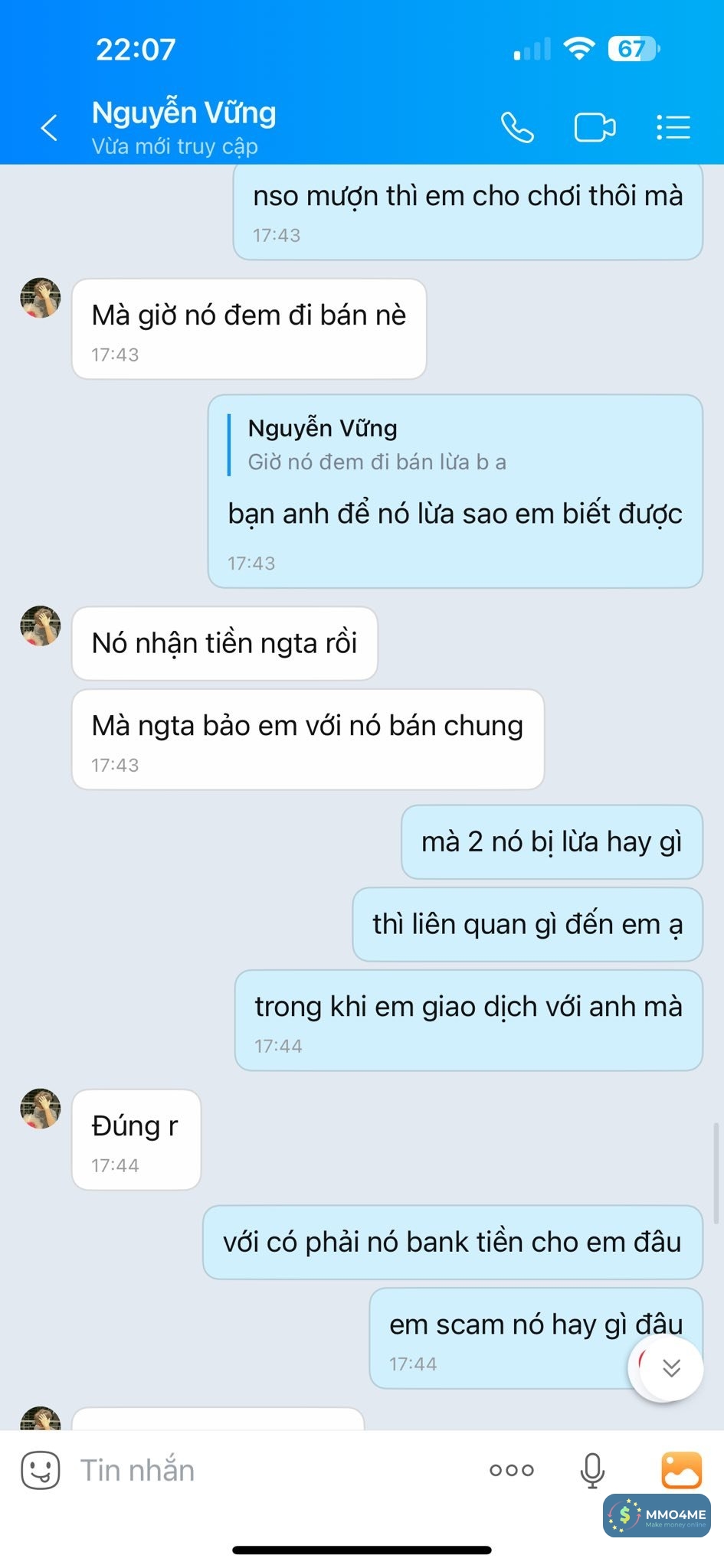Go back to the chat list
724x1568 pixels.
[49, 128]
